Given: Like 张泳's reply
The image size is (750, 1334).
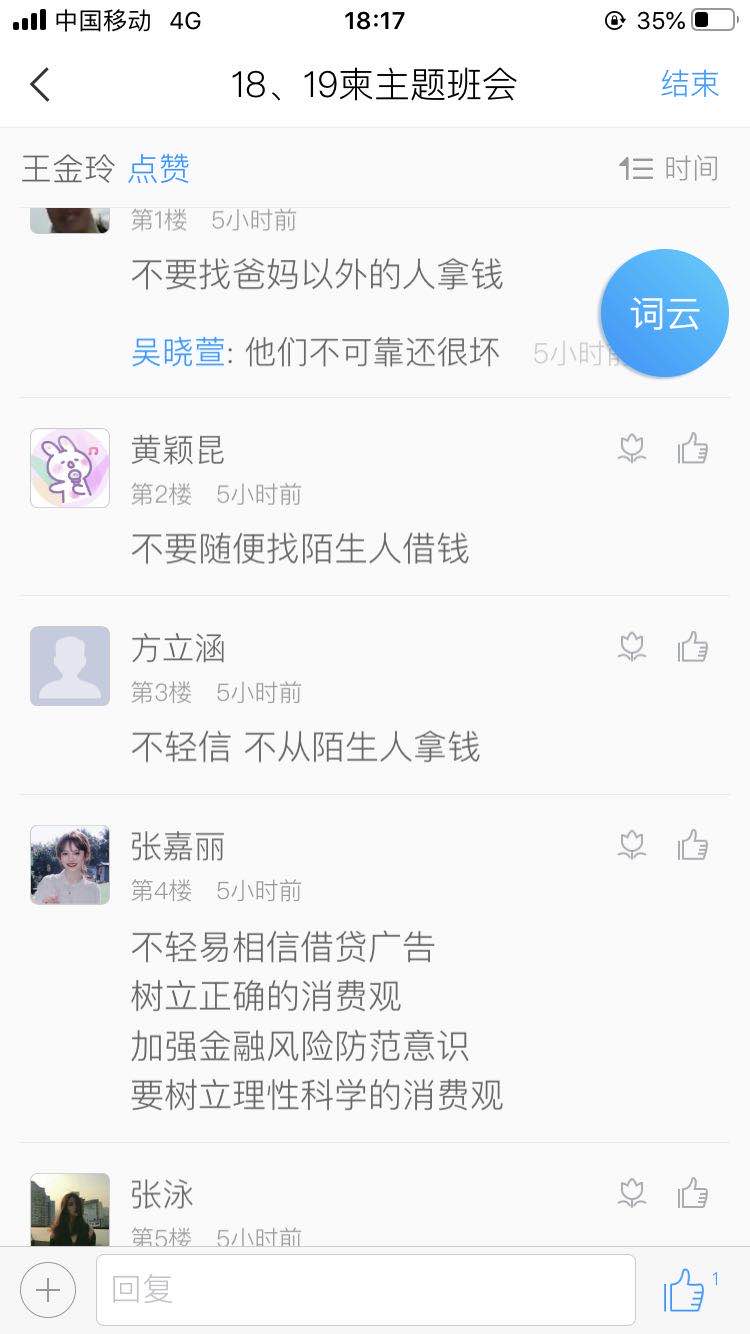Looking at the screenshot, I should (x=693, y=1194).
